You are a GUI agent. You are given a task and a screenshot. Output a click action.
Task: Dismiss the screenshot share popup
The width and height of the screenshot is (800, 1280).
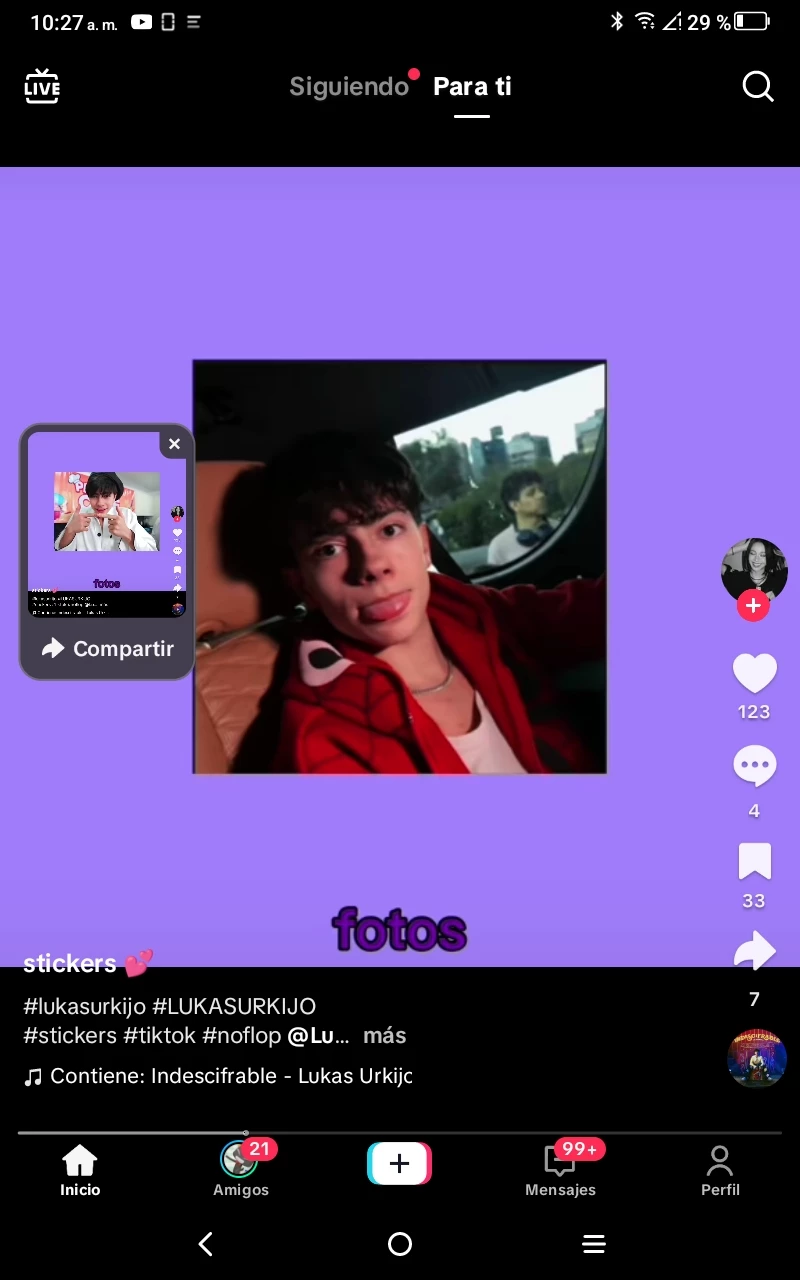[x=174, y=445]
